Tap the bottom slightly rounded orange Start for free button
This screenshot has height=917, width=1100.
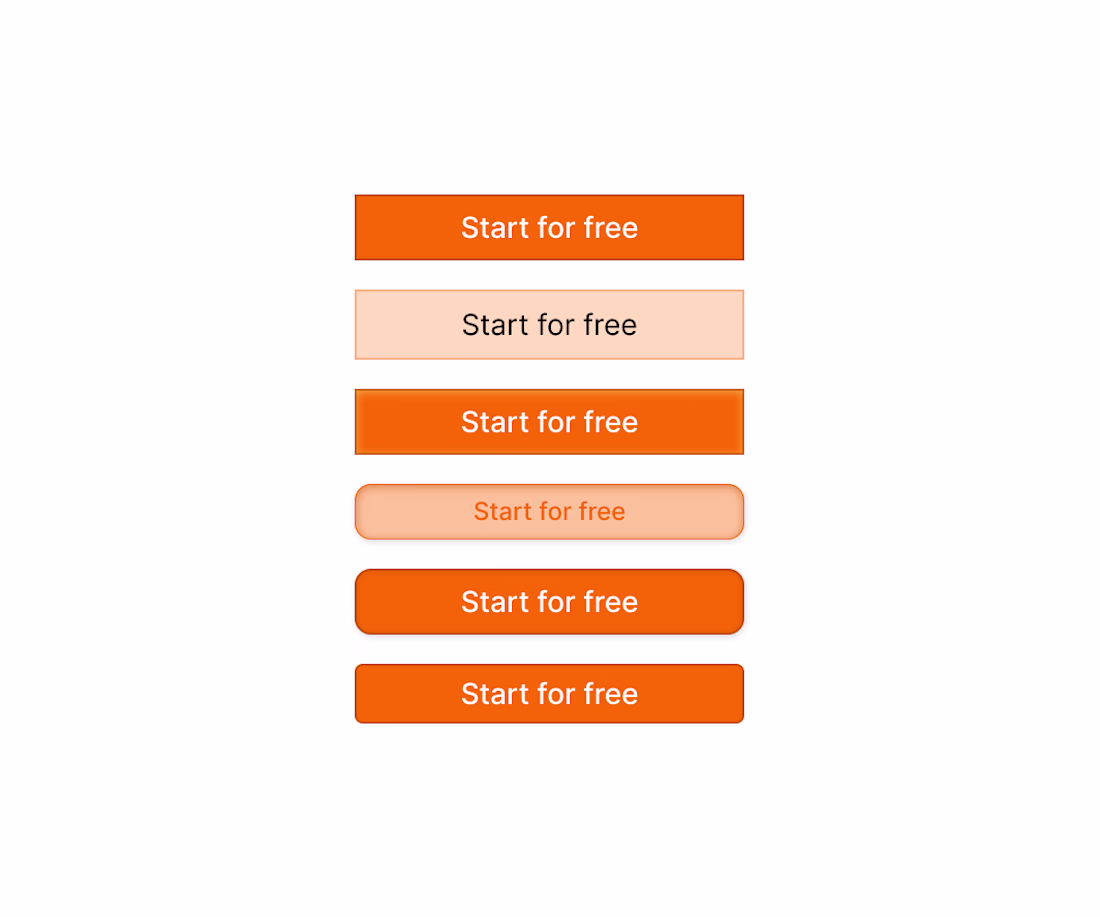coord(549,694)
